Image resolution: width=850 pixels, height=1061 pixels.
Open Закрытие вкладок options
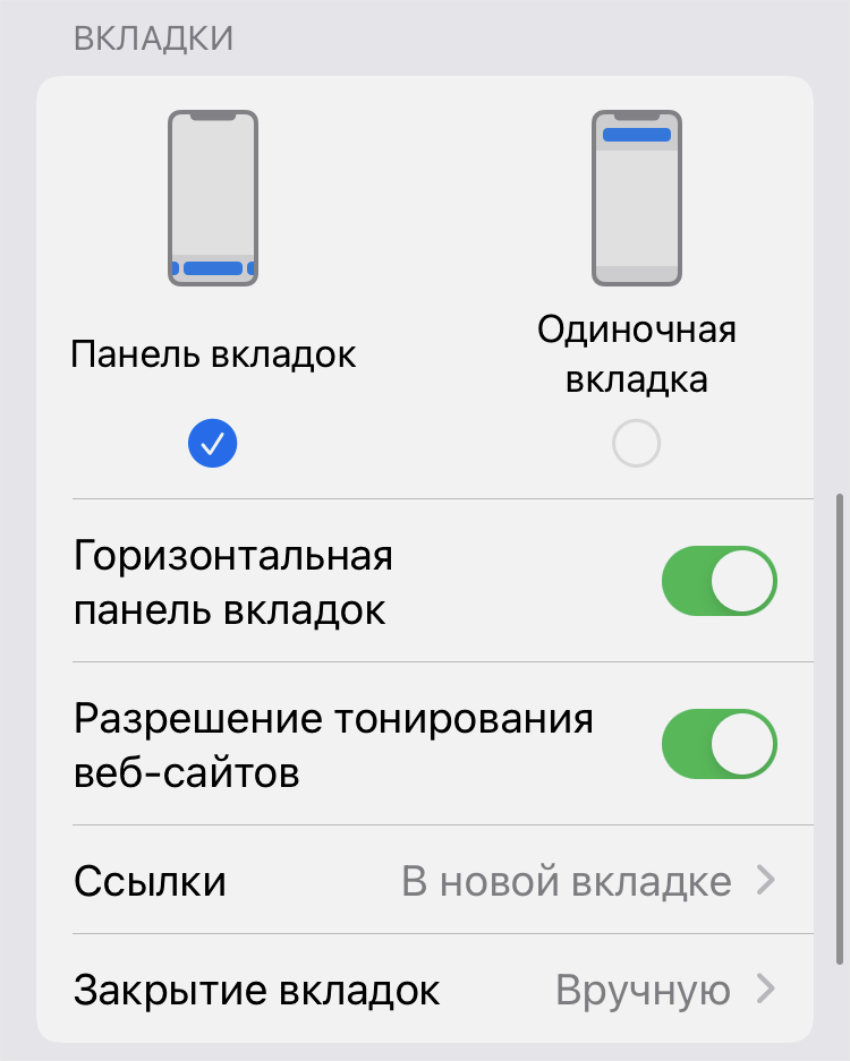coord(425,991)
